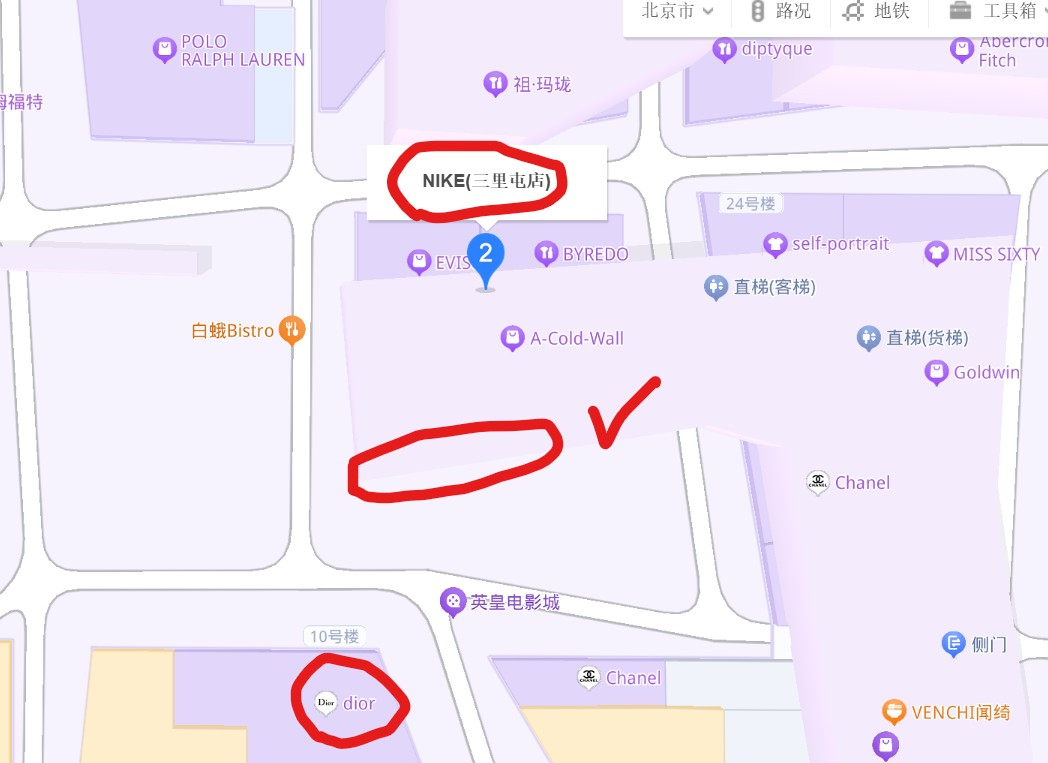The height and width of the screenshot is (763, 1048).
Task: Open 白蛾Bistro restaurant marker
Action: pyautogui.click(x=291, y=330)
